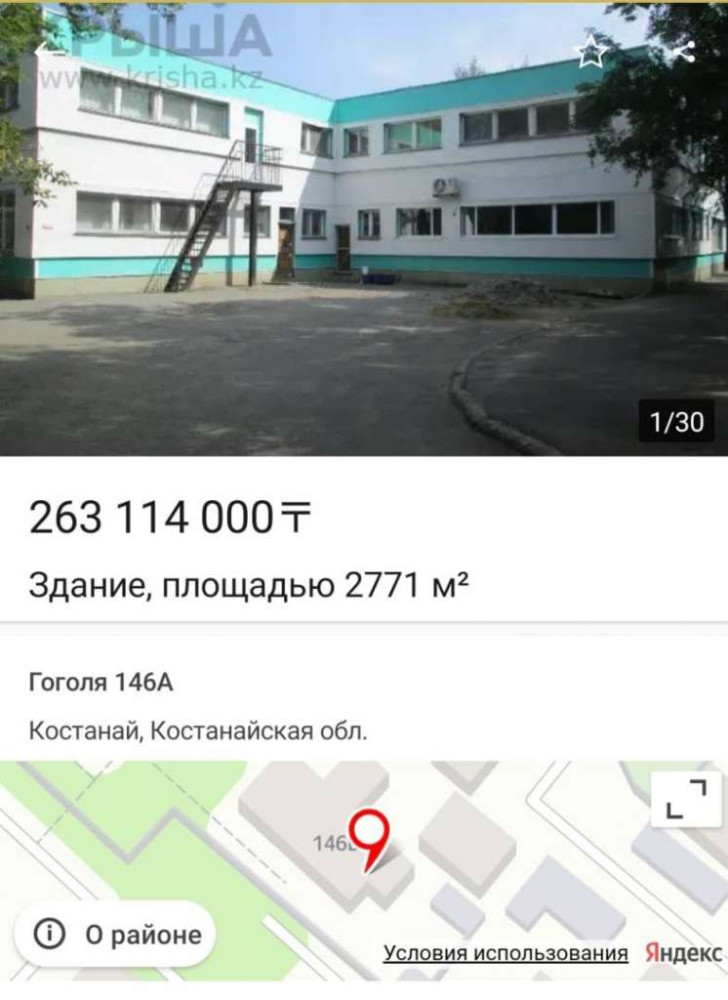Add this listing to favorites with star
The width and height of the screenshot is (728, 1000).
coord(591,51)
